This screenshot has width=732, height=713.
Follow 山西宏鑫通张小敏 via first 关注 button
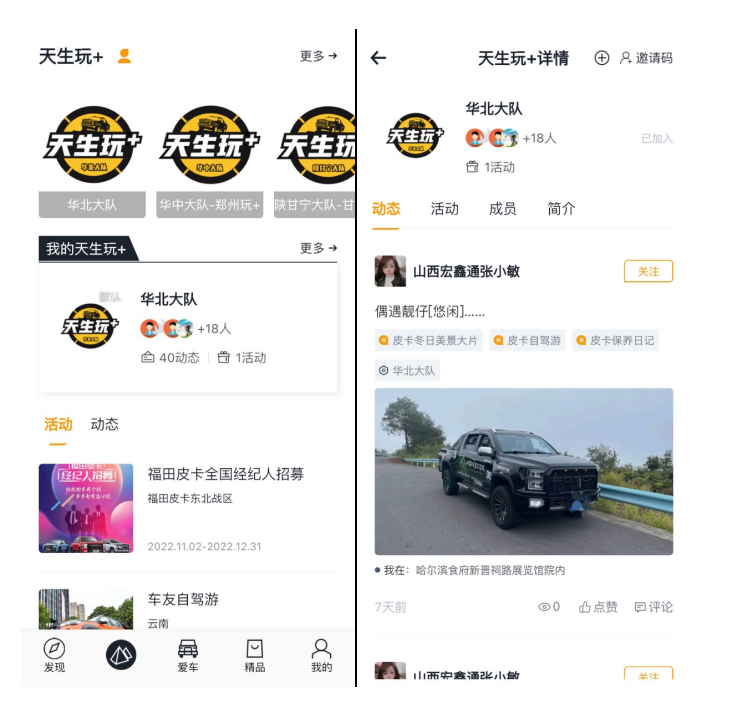(648, 271)
